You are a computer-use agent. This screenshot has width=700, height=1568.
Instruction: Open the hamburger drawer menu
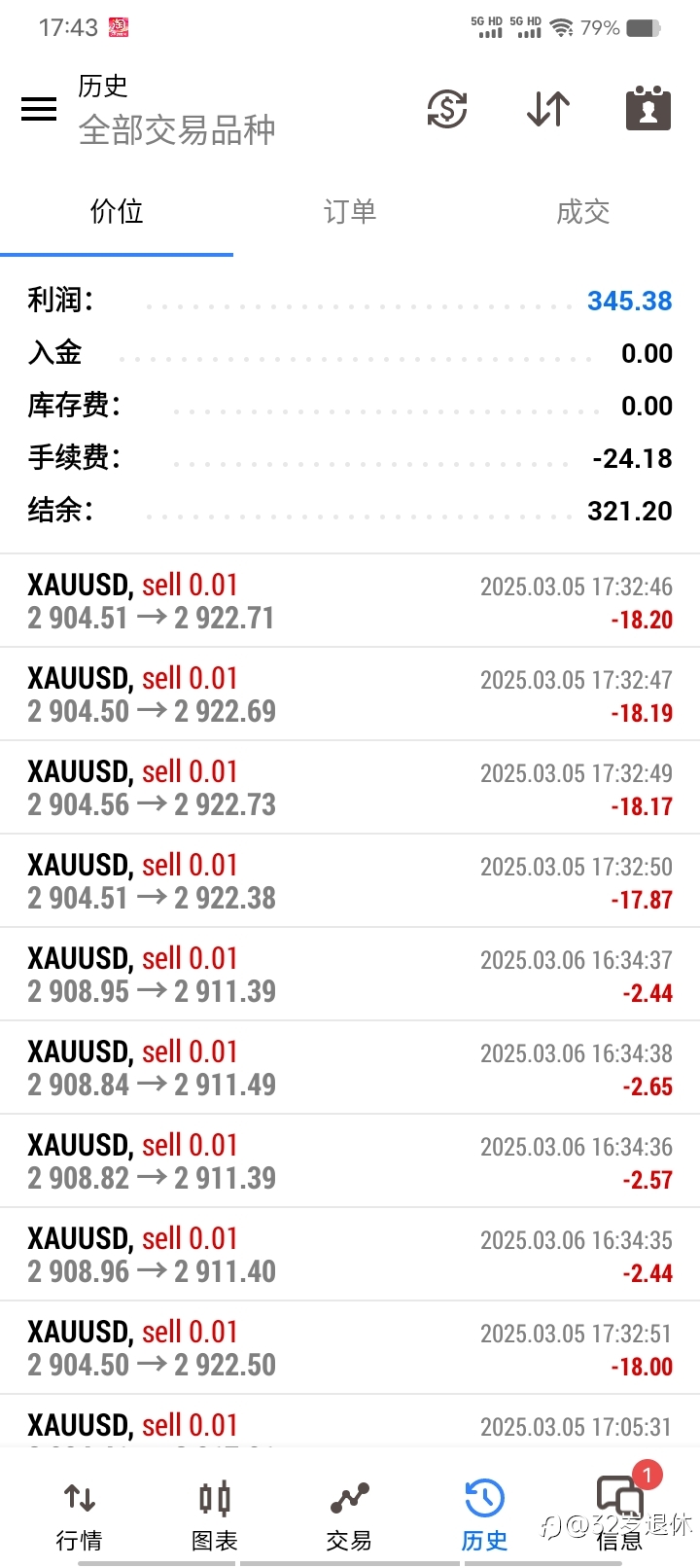click(39, 109)
